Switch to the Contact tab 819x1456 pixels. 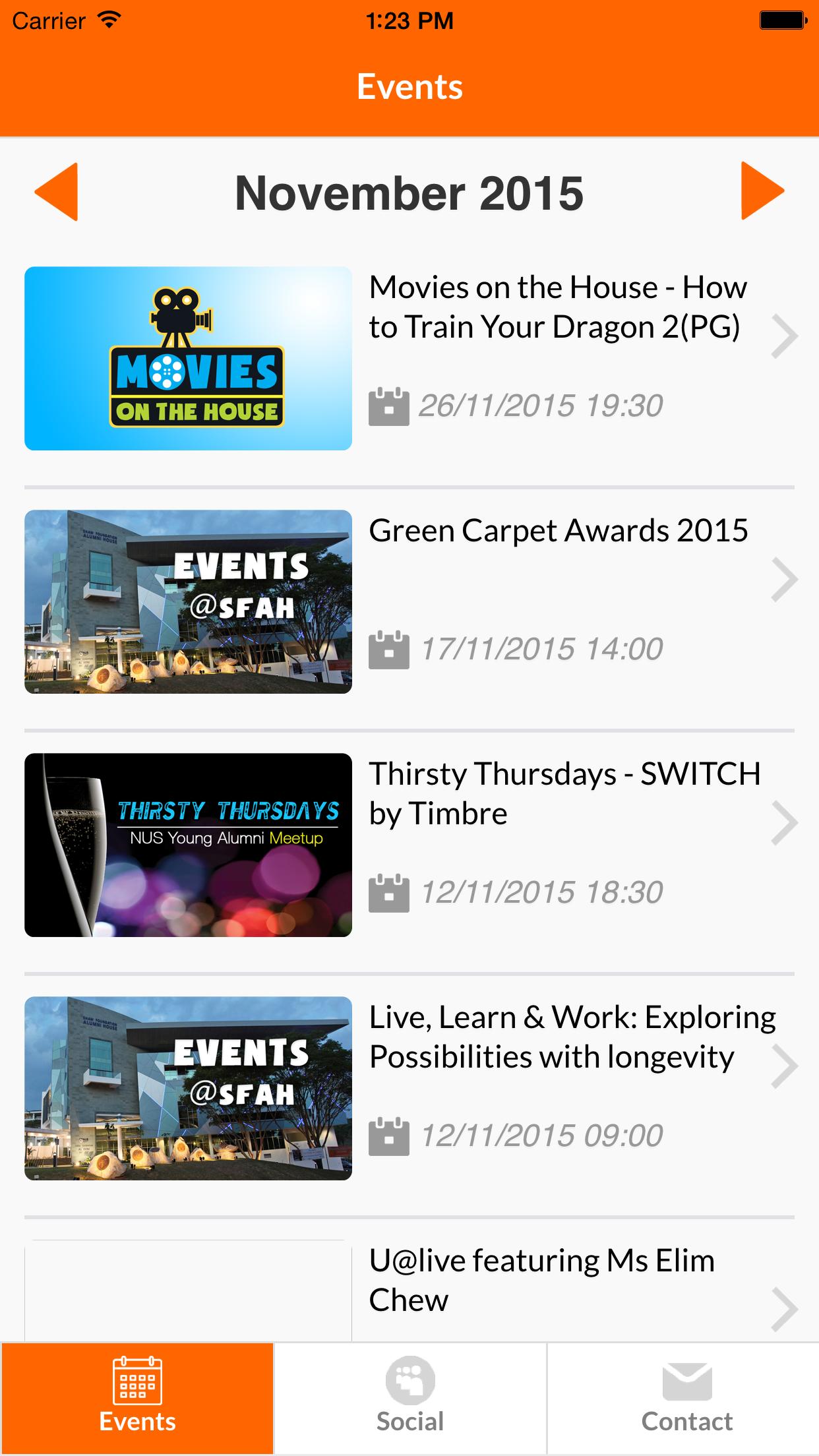point(686,1398)
